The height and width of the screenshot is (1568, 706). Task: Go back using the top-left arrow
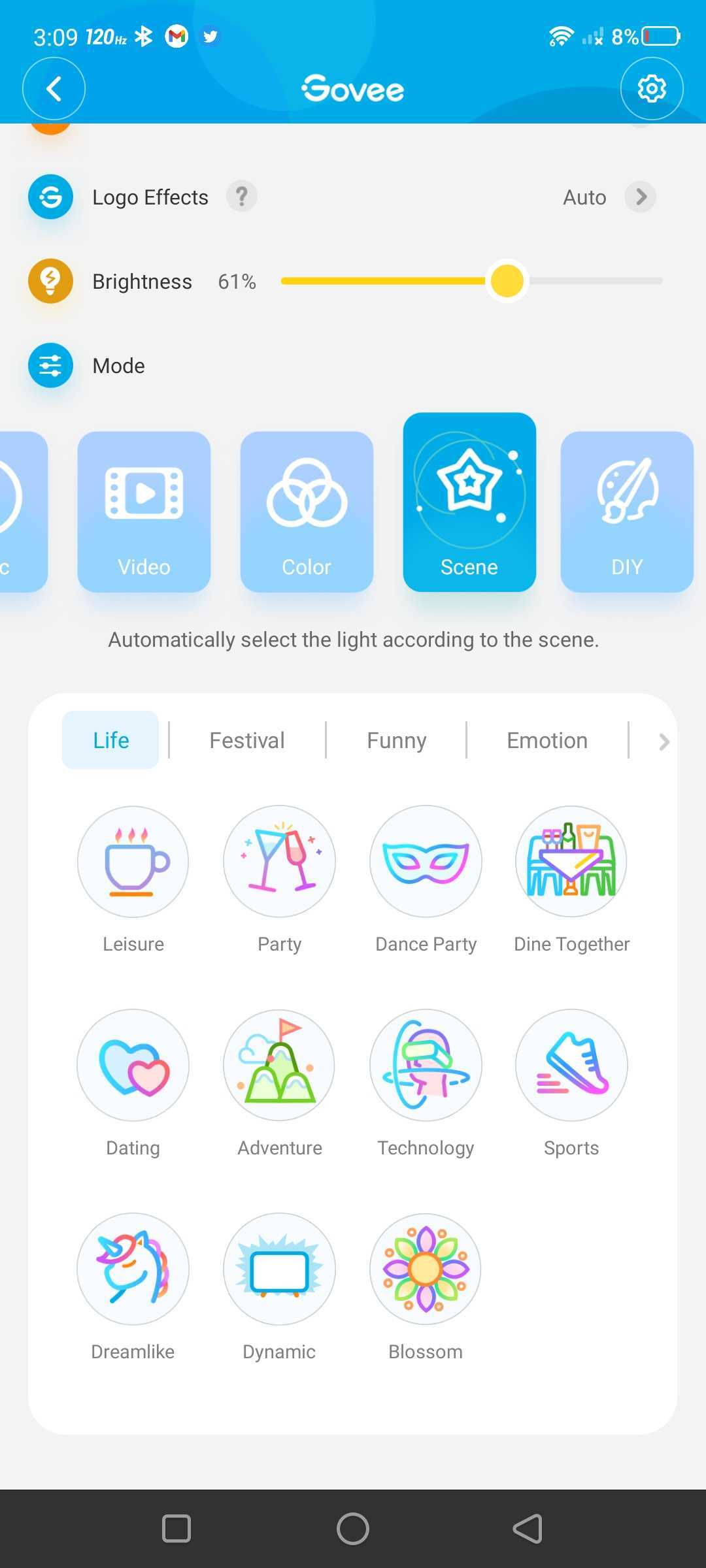point(54,89)
